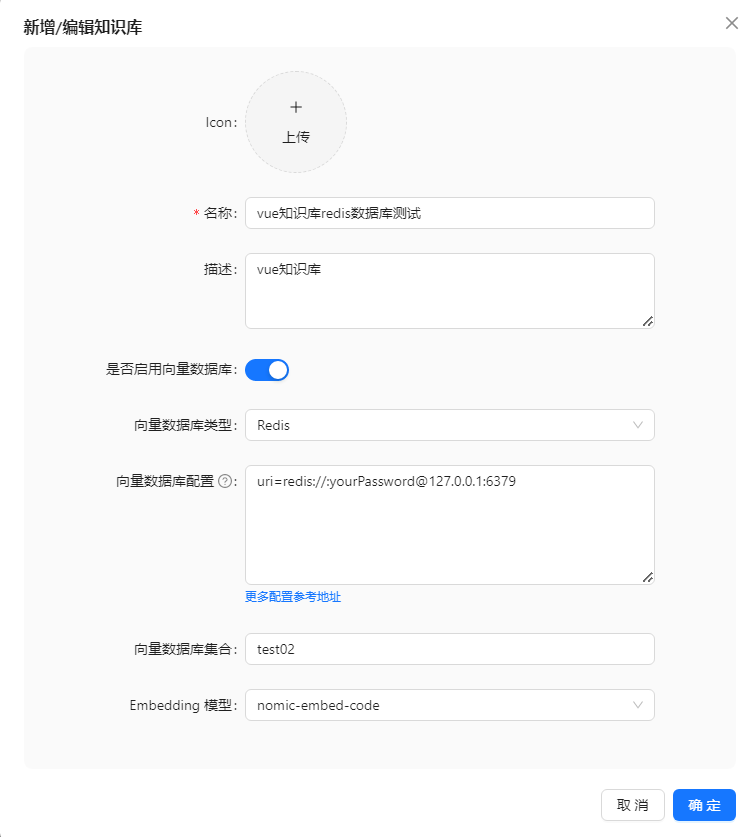754x837 pixels.
Task: Edit the 向量数据库配置 uri text area
Action: coord(449,525)
